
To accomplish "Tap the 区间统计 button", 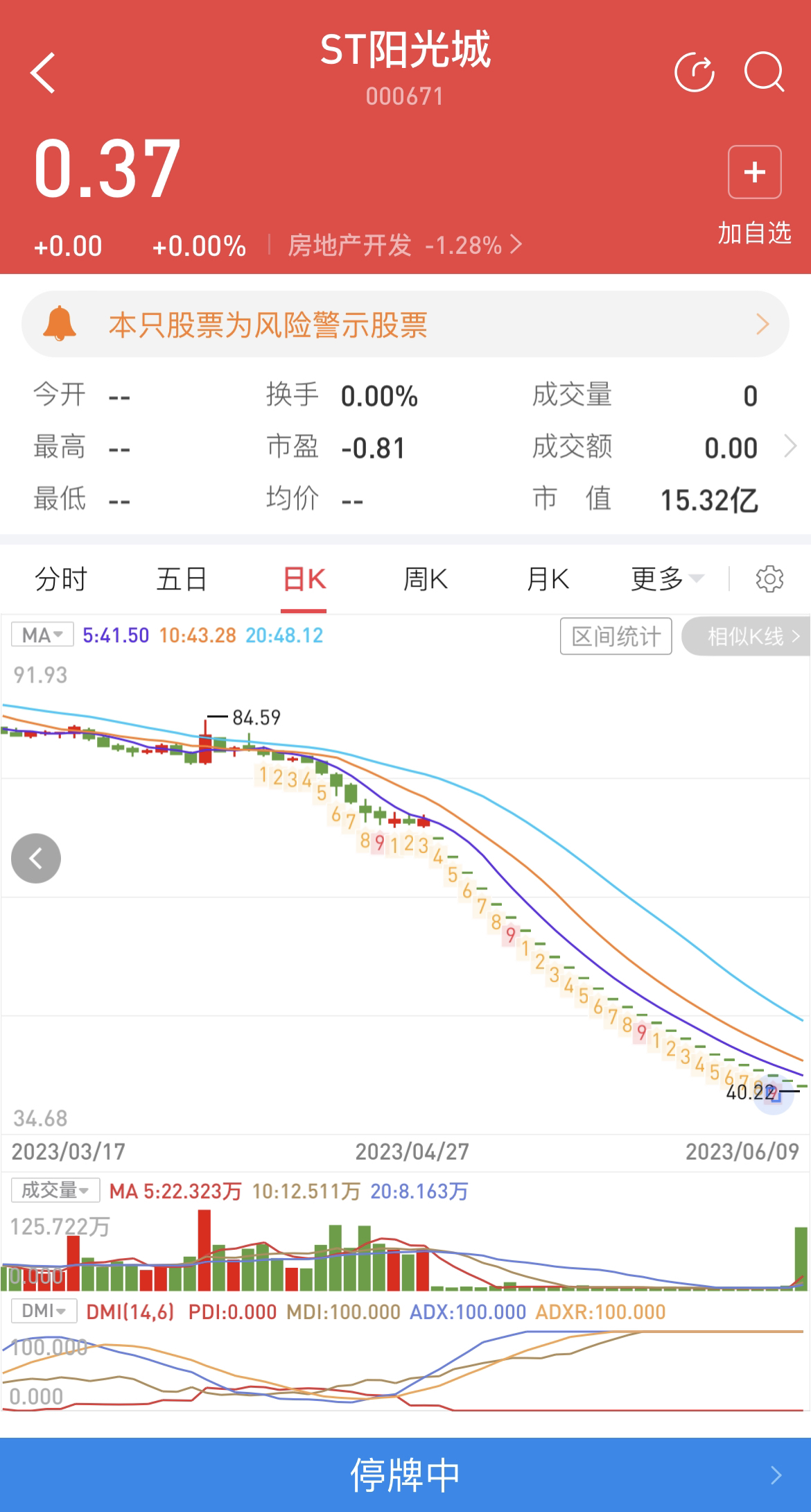I will 616,636.
